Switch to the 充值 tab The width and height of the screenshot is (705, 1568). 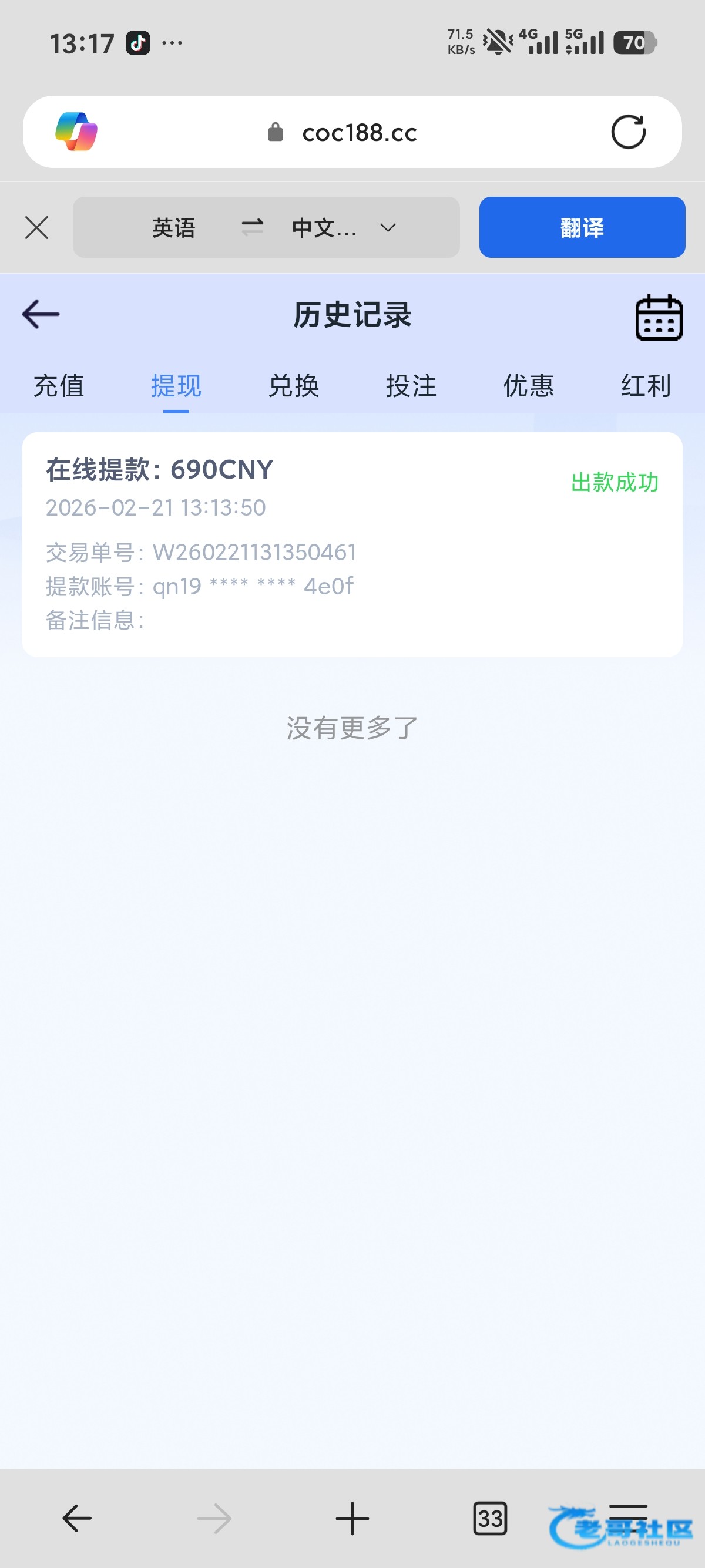[x=58, y=386]
